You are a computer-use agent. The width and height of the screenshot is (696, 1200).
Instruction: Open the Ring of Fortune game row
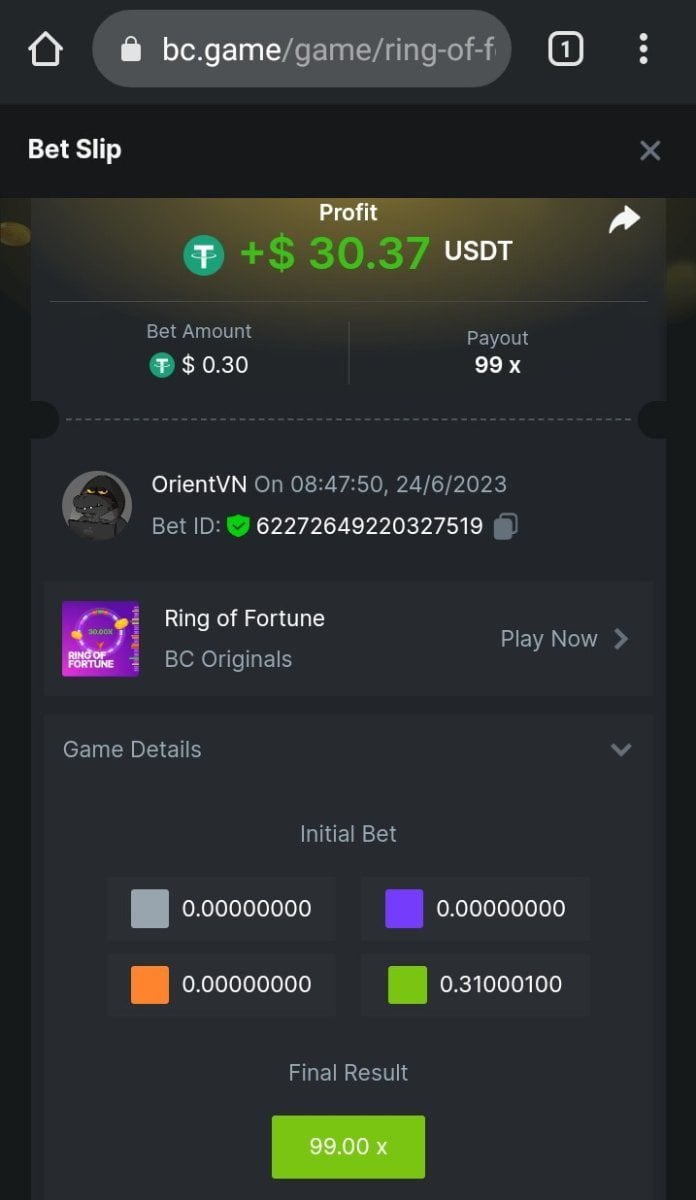point(348,638)
